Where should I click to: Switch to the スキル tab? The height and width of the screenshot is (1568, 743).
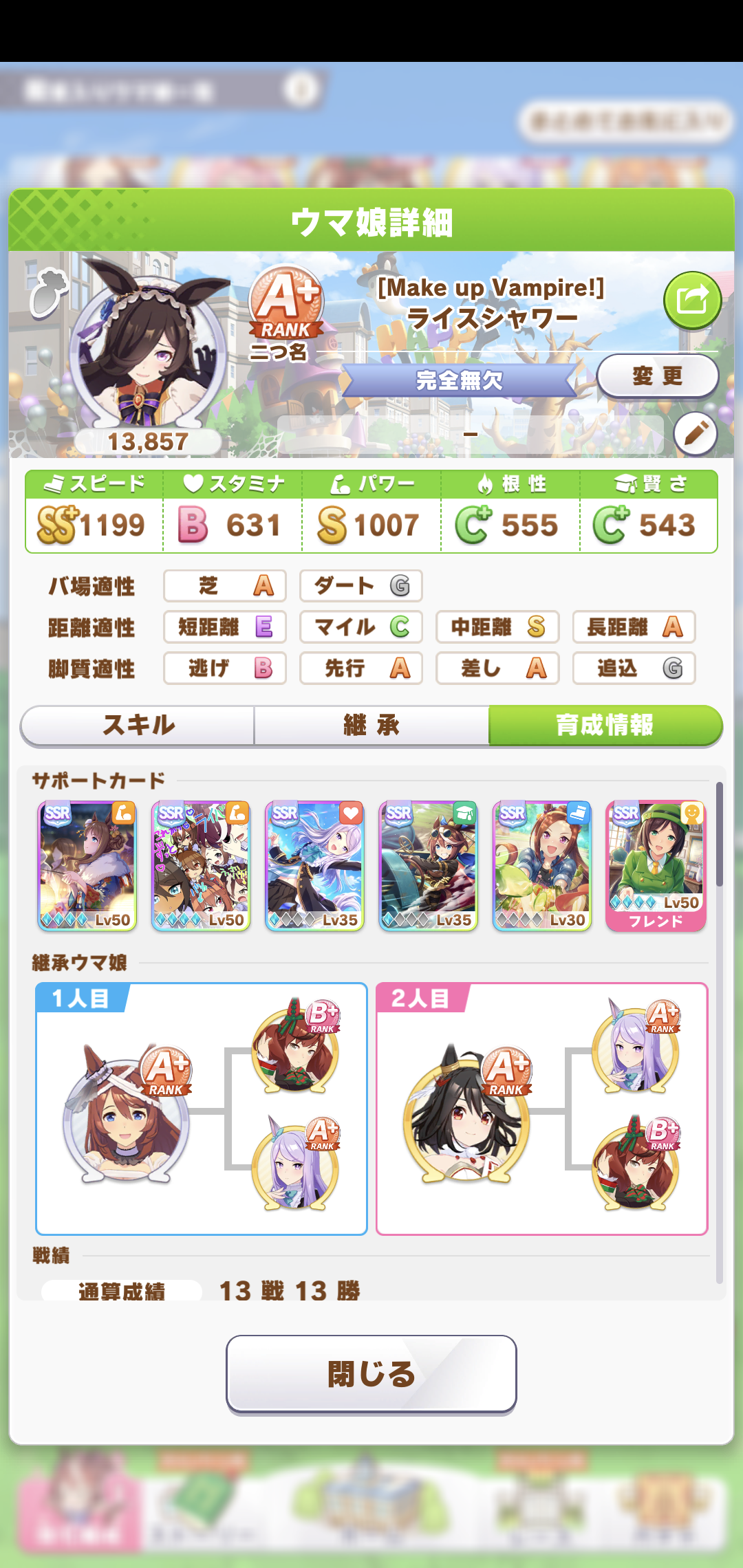coord(138,725)
